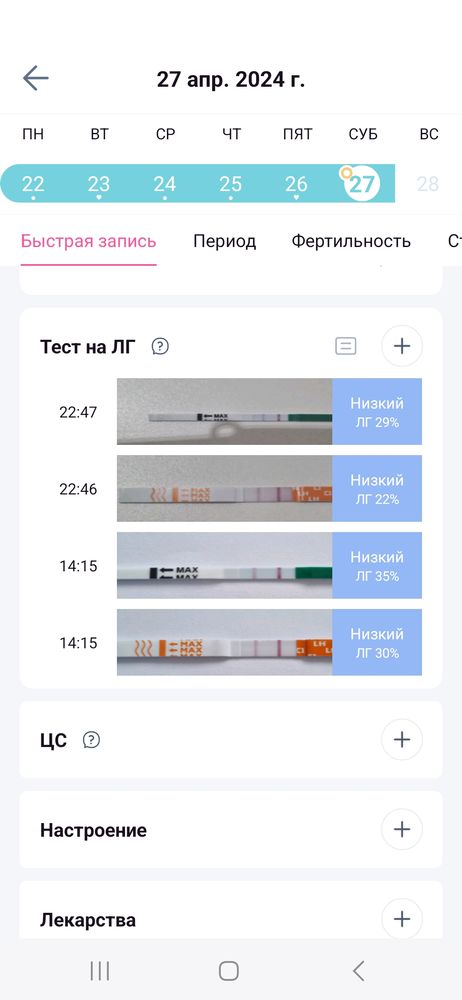Screen dimensions: 462x1000
Task: Select Sunday 28 in the calendar strip
Action: [428, 184]
